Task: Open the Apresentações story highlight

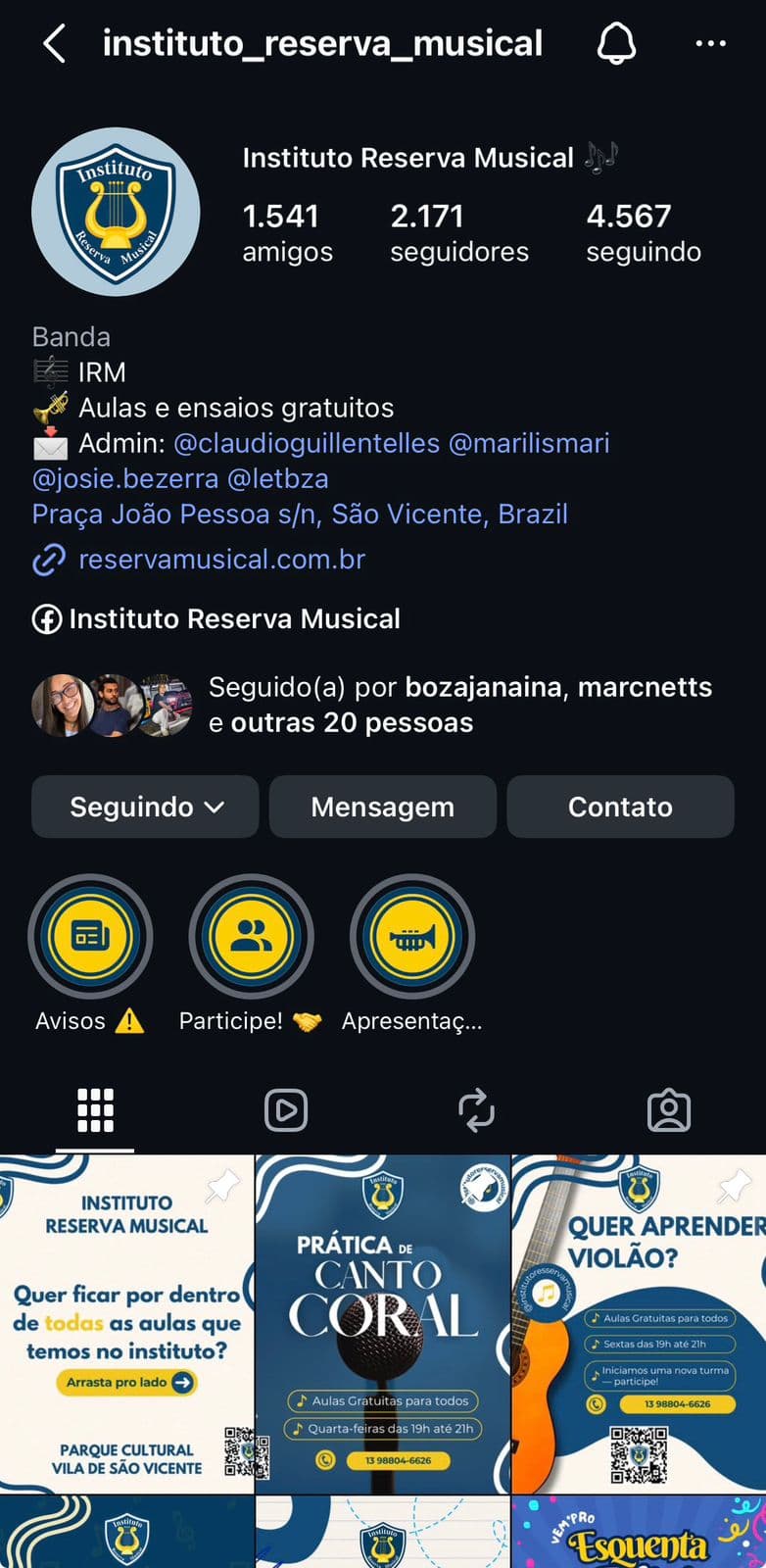Action: 411,937
